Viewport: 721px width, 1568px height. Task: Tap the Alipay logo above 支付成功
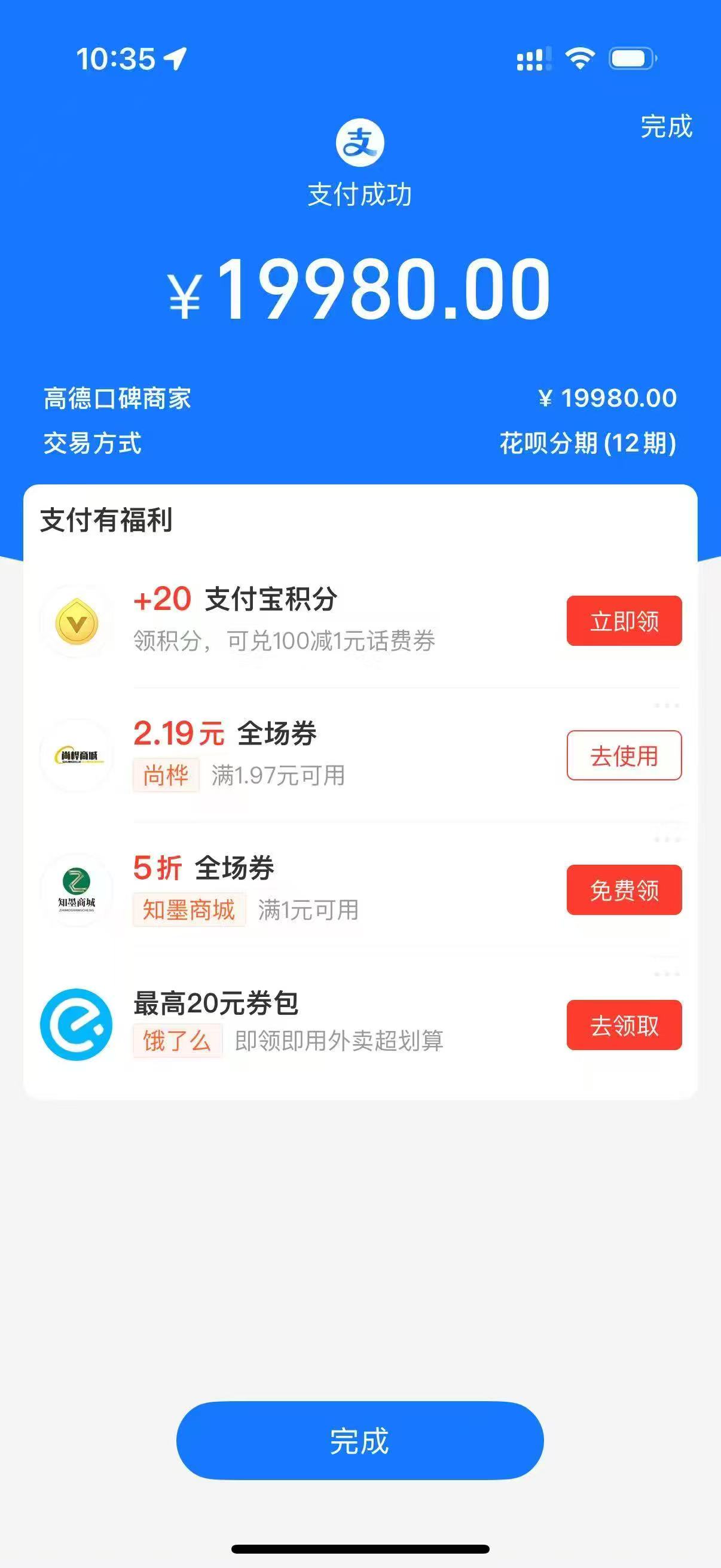tap(360, 142)
